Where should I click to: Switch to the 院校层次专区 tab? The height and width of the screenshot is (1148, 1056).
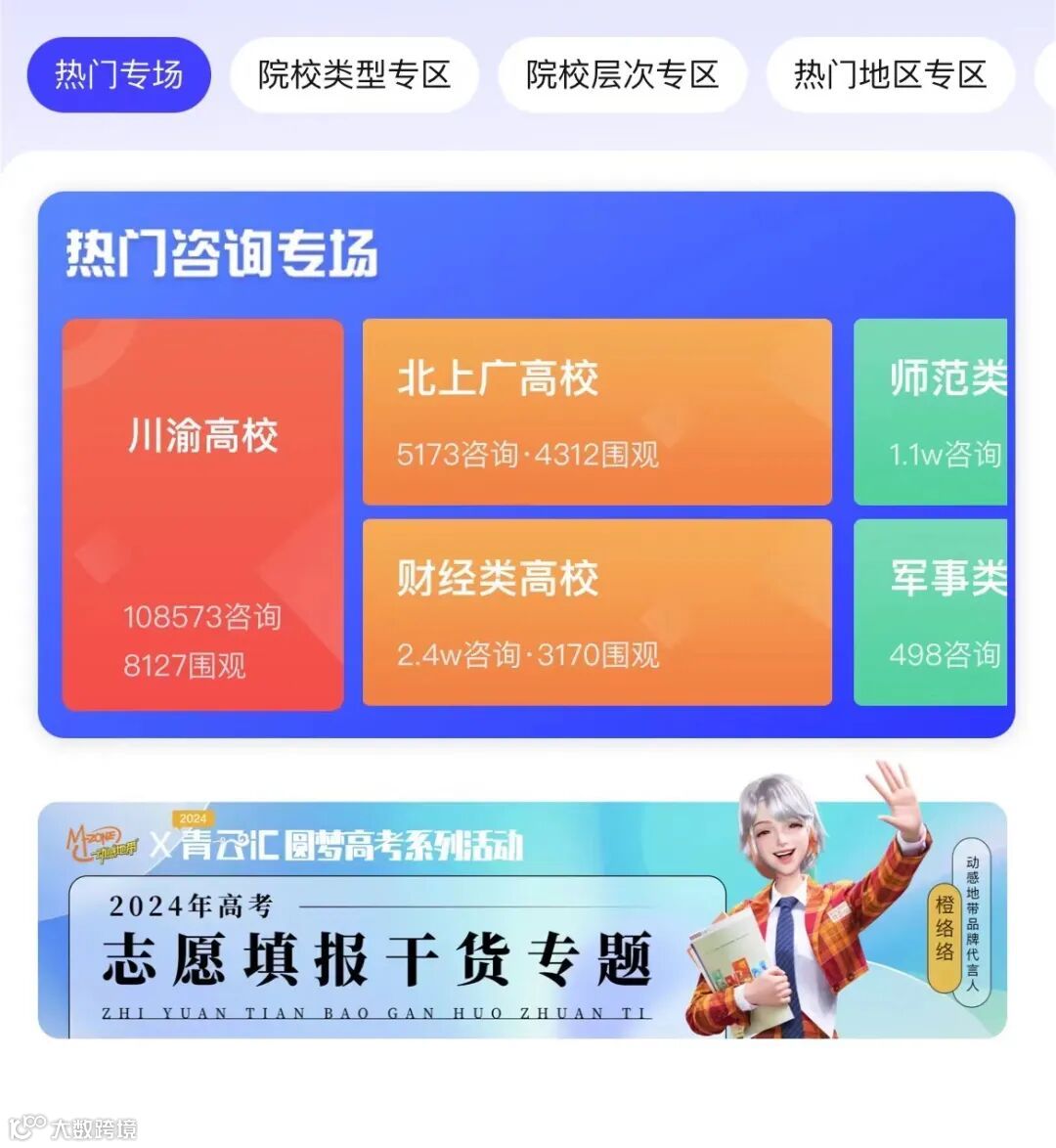pos(623,74)
